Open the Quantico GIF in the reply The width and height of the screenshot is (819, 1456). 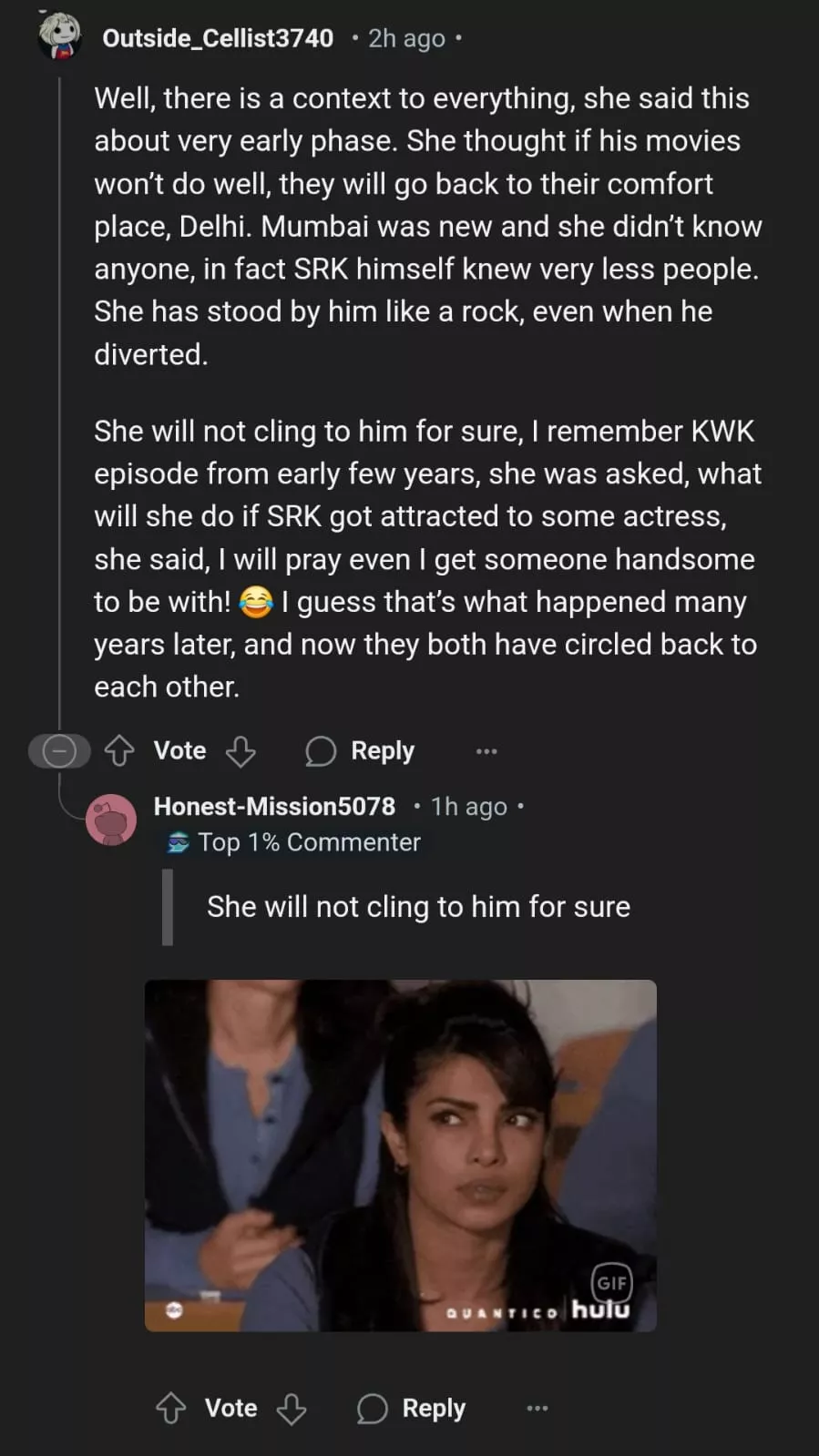click(400, 1155)
